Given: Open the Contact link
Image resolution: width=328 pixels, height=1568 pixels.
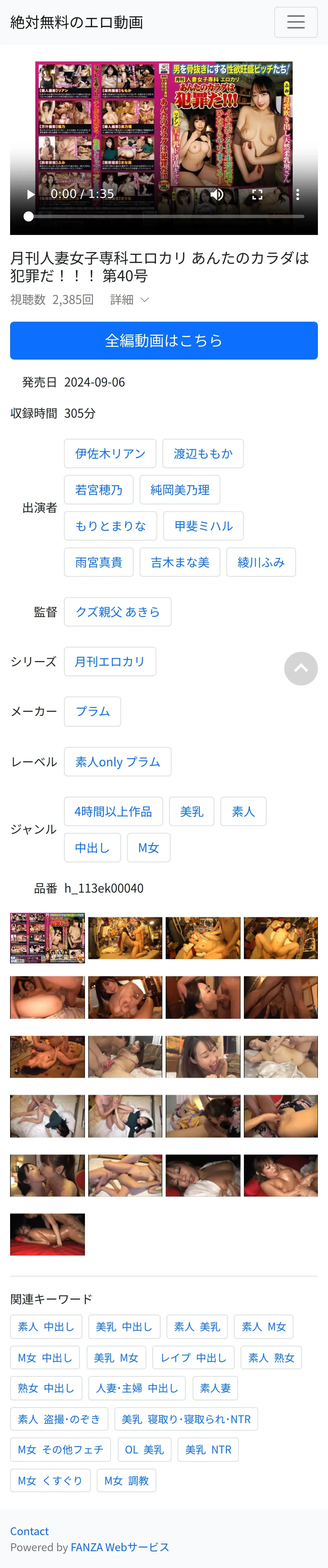Looking at the screenshot, I should click(x=29, y=1531).
